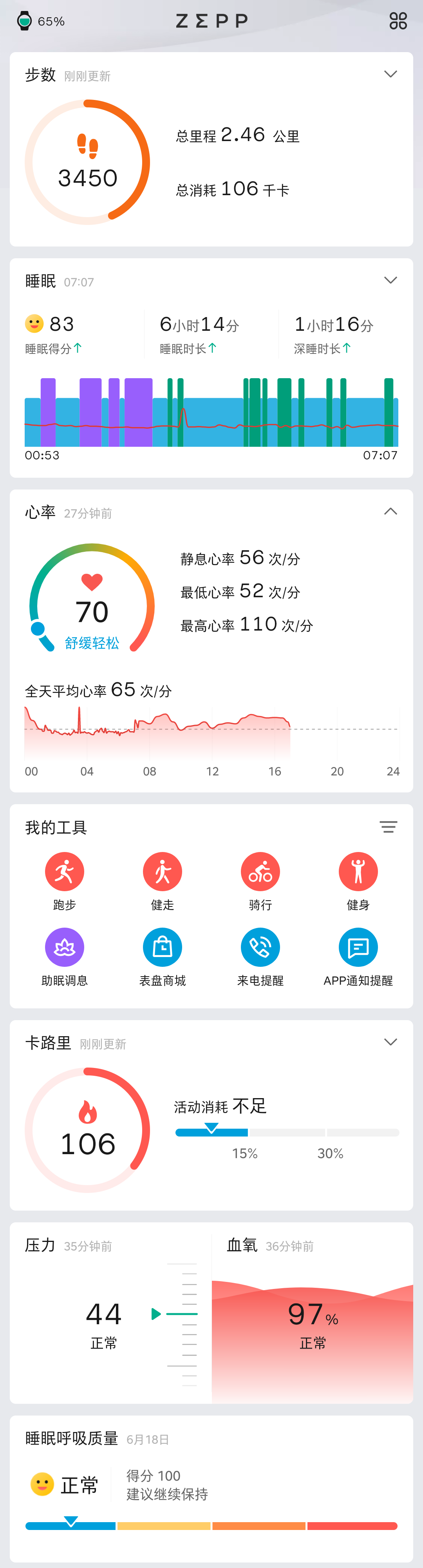Open the 压力 stress card
Image resolution: width=423 pixels, height=1568 pixels.
pyautogui.click(x=110, y=1315)
